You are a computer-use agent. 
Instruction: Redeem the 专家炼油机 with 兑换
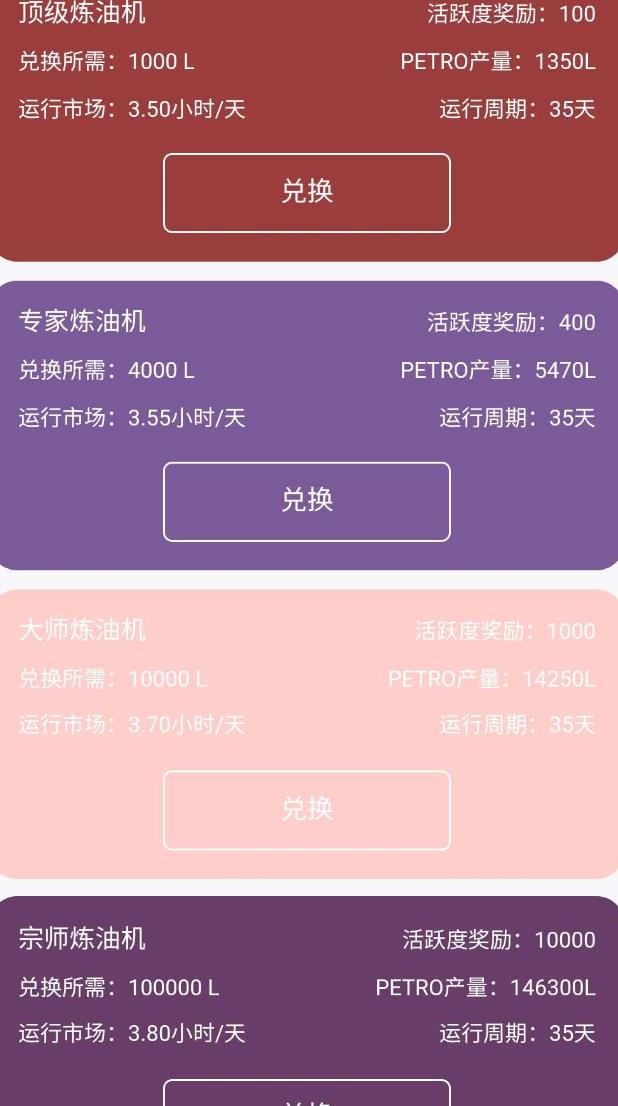[x=307, y=501]
